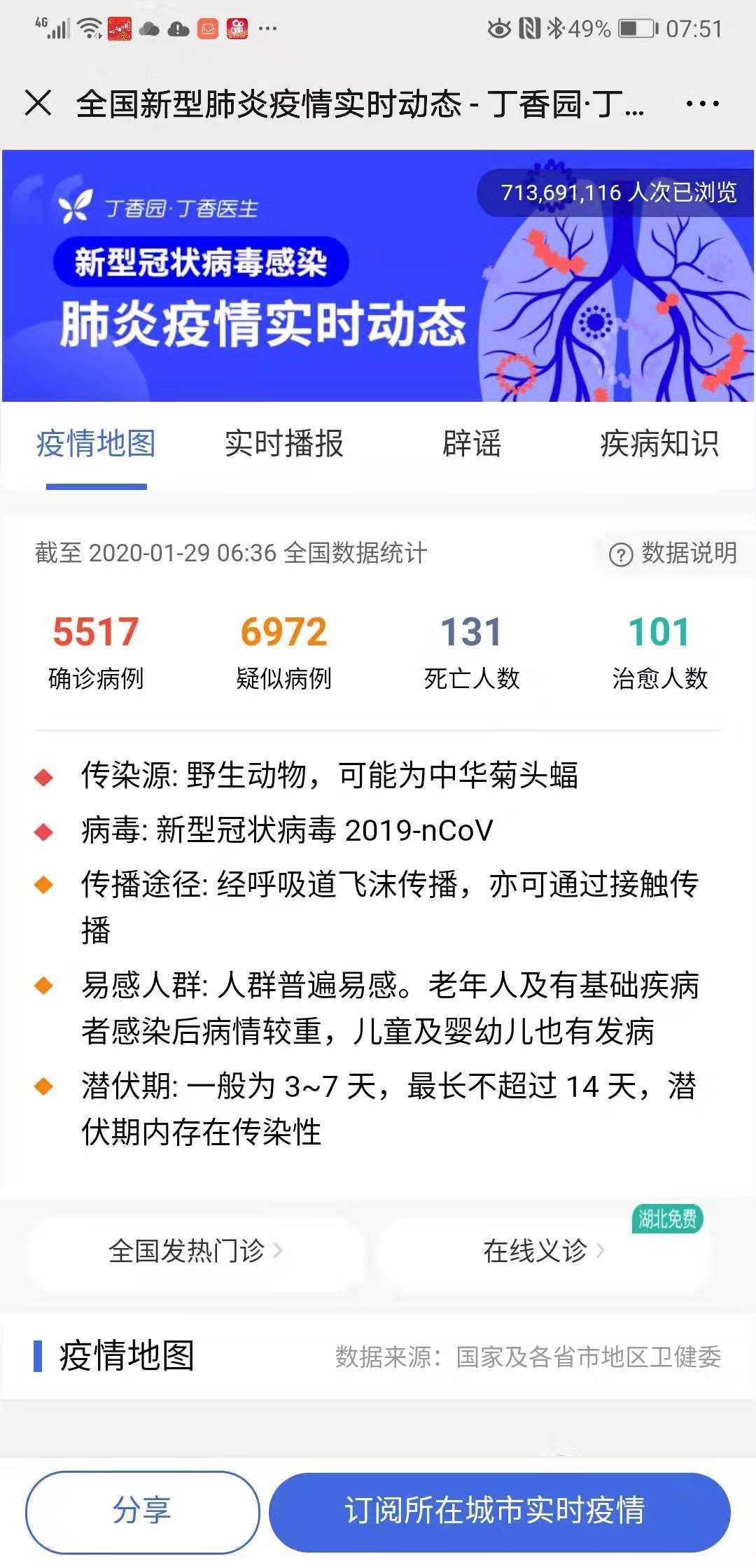Close the webpage with the X icon
Screen dimensions: 756x1568
click(38, 103)
